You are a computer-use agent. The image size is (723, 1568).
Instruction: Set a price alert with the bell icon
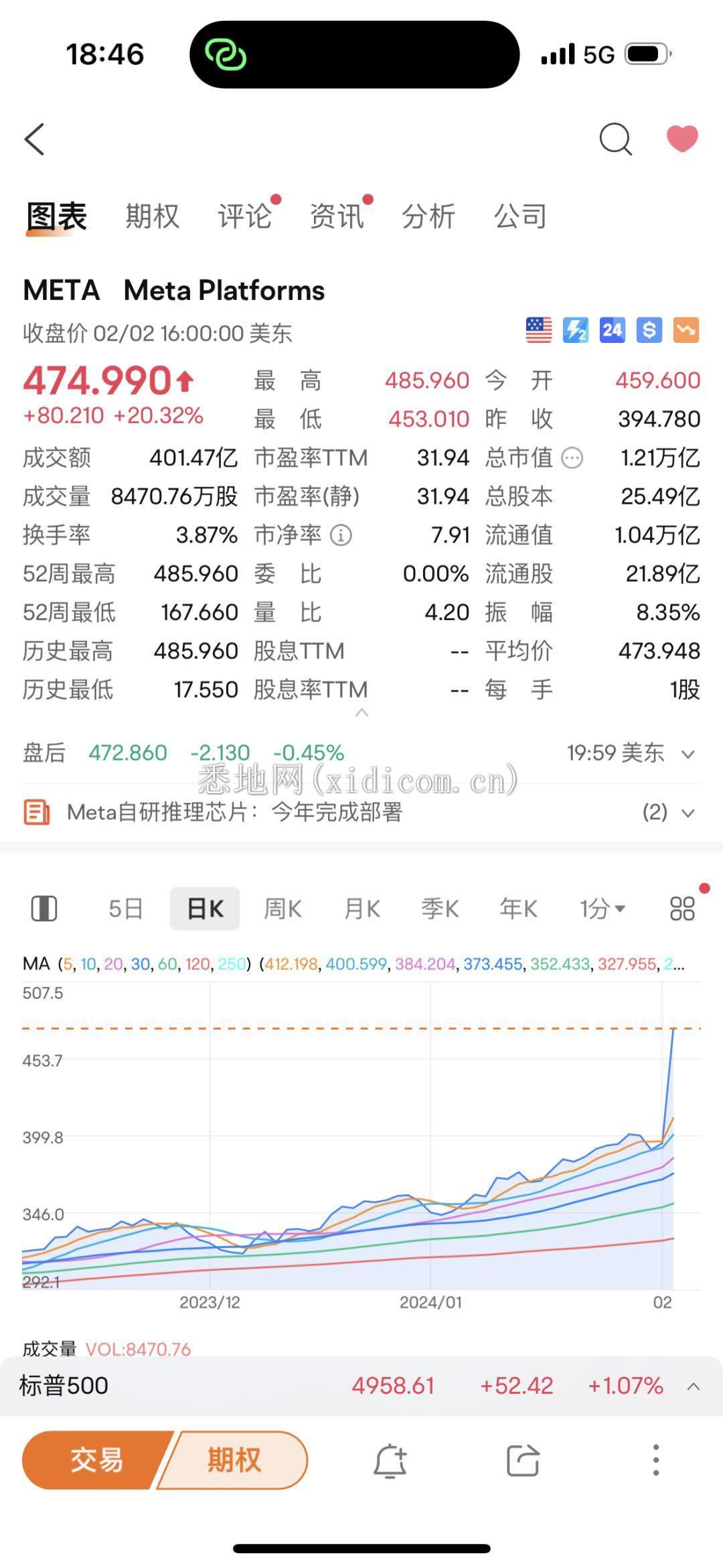point(390,1460)
